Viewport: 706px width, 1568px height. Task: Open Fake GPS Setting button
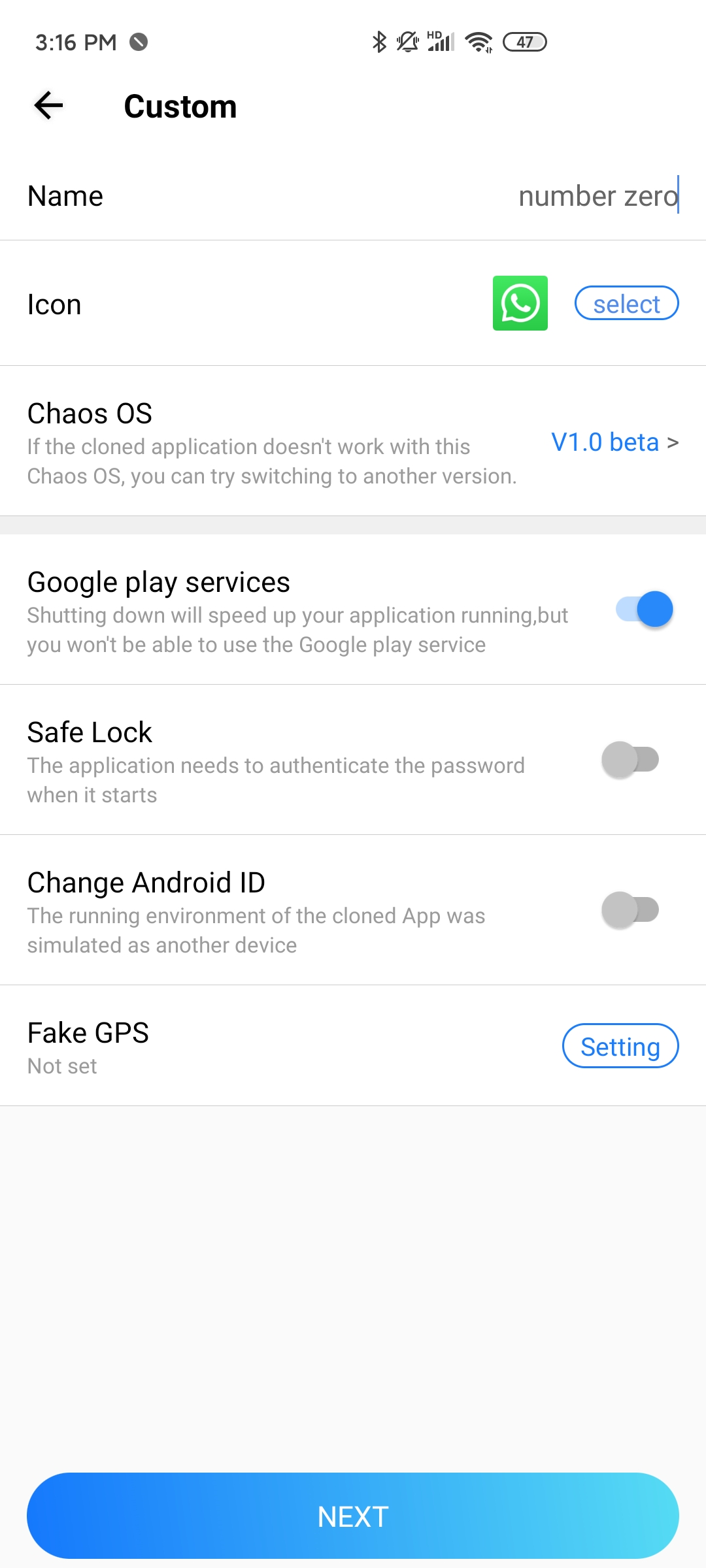tap(620, 1046)
